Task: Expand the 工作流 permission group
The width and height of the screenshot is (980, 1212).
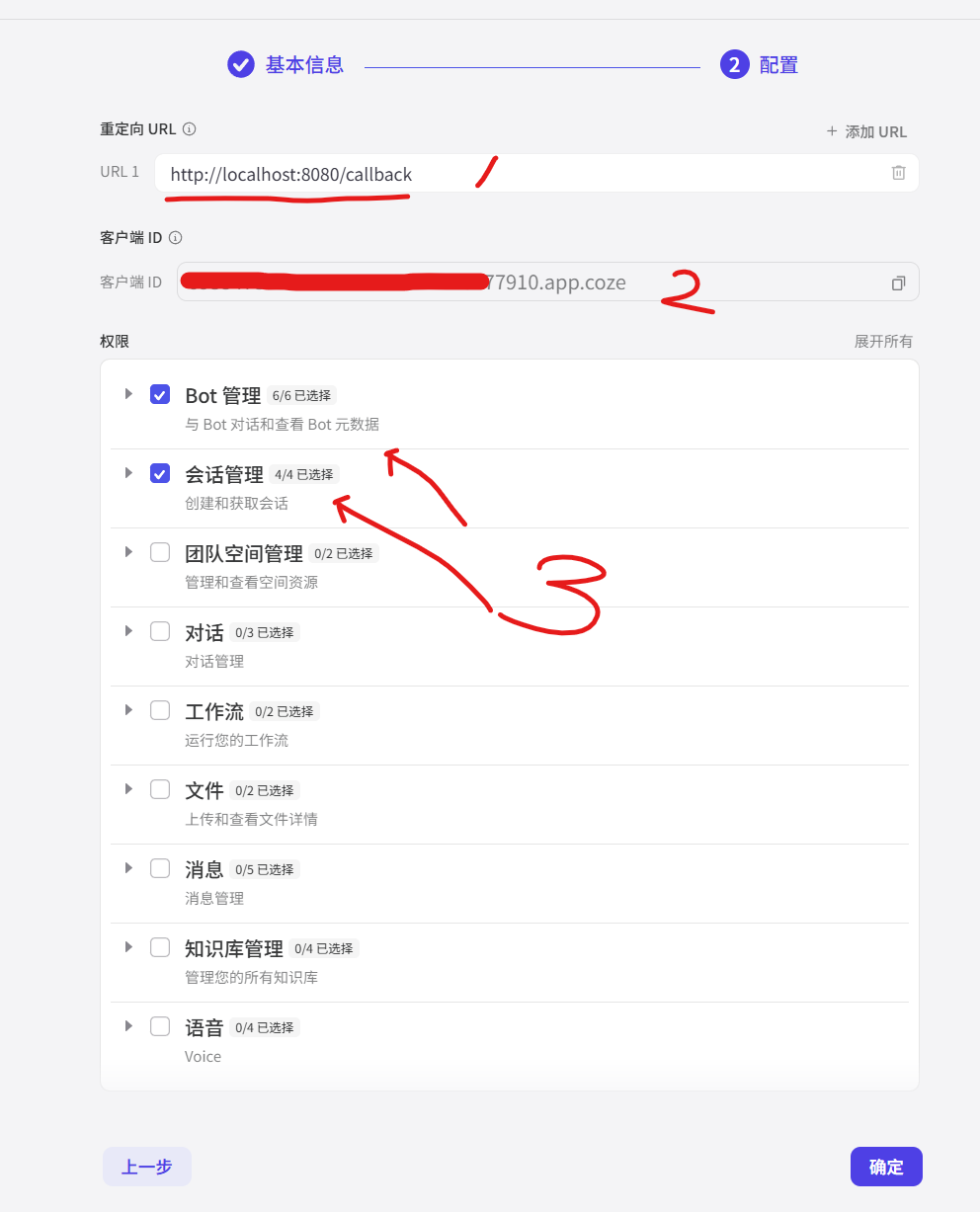Action: [128, 710]
